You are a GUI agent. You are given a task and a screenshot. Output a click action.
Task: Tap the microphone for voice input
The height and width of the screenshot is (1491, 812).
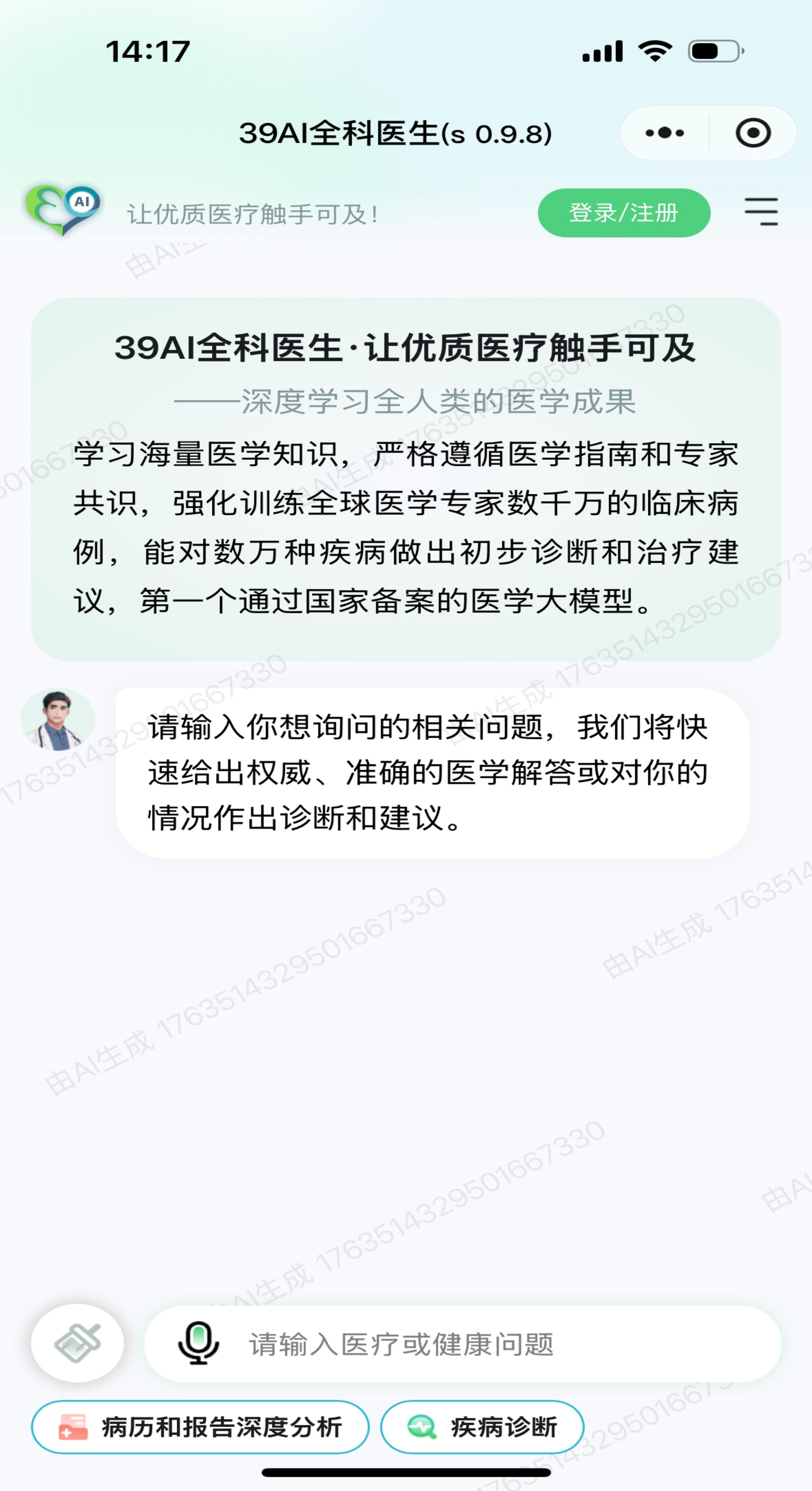pyautogui.click(x=199, y=1343)
